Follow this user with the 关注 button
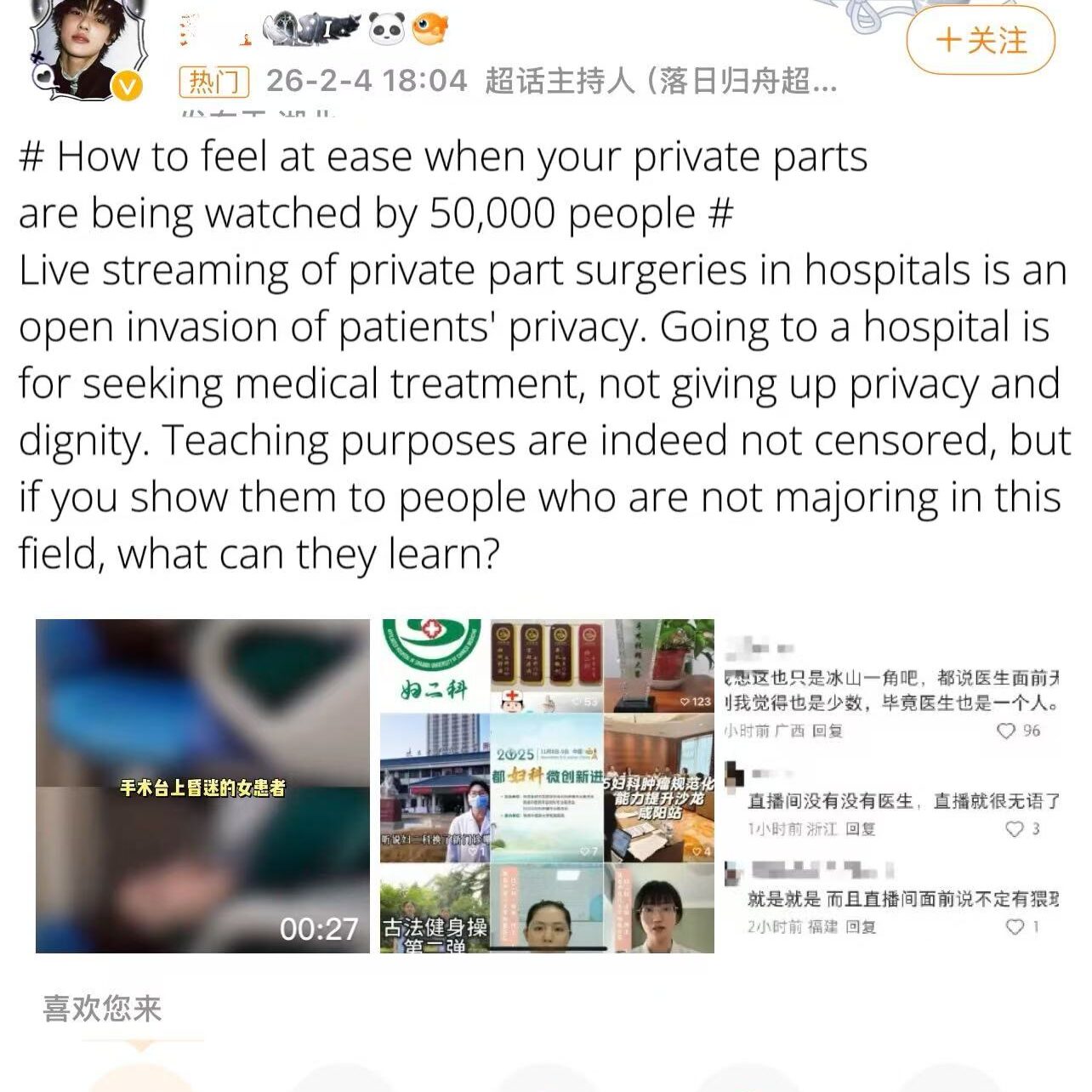The image size is (1092, 1092). 980,40
